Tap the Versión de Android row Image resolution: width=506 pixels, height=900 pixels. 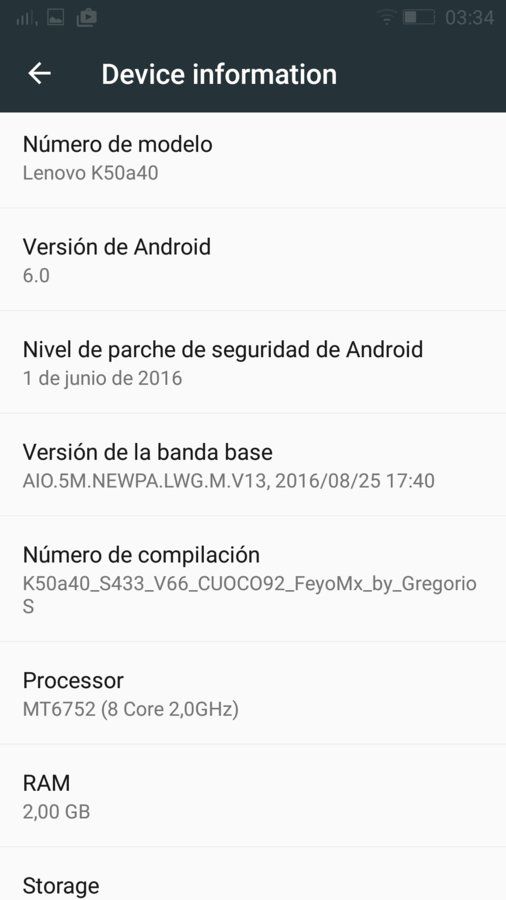pyautogui.click(x=253, y=259)
